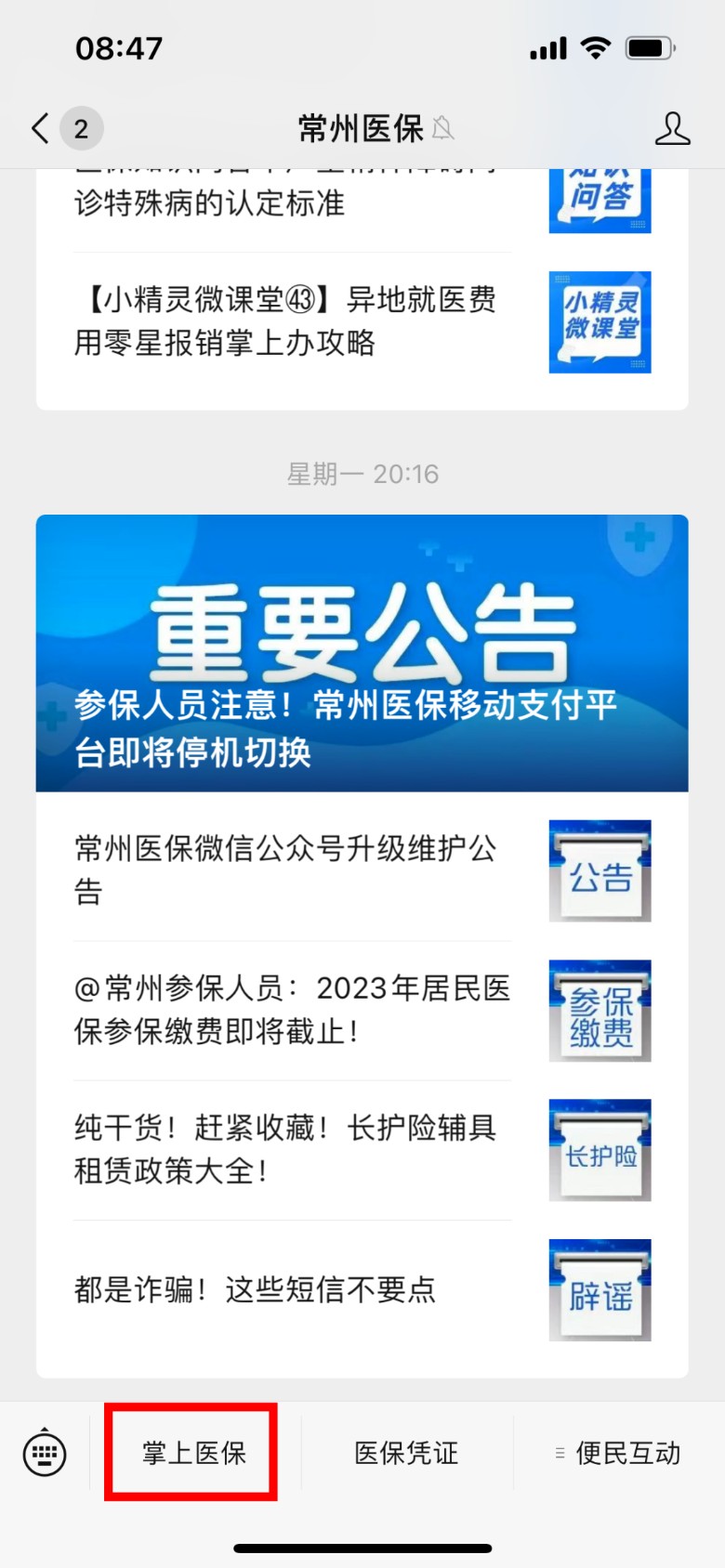Open 长护险辅具租赁政策大全 article
The image size is (725, 1568).
coord(362,1149)
